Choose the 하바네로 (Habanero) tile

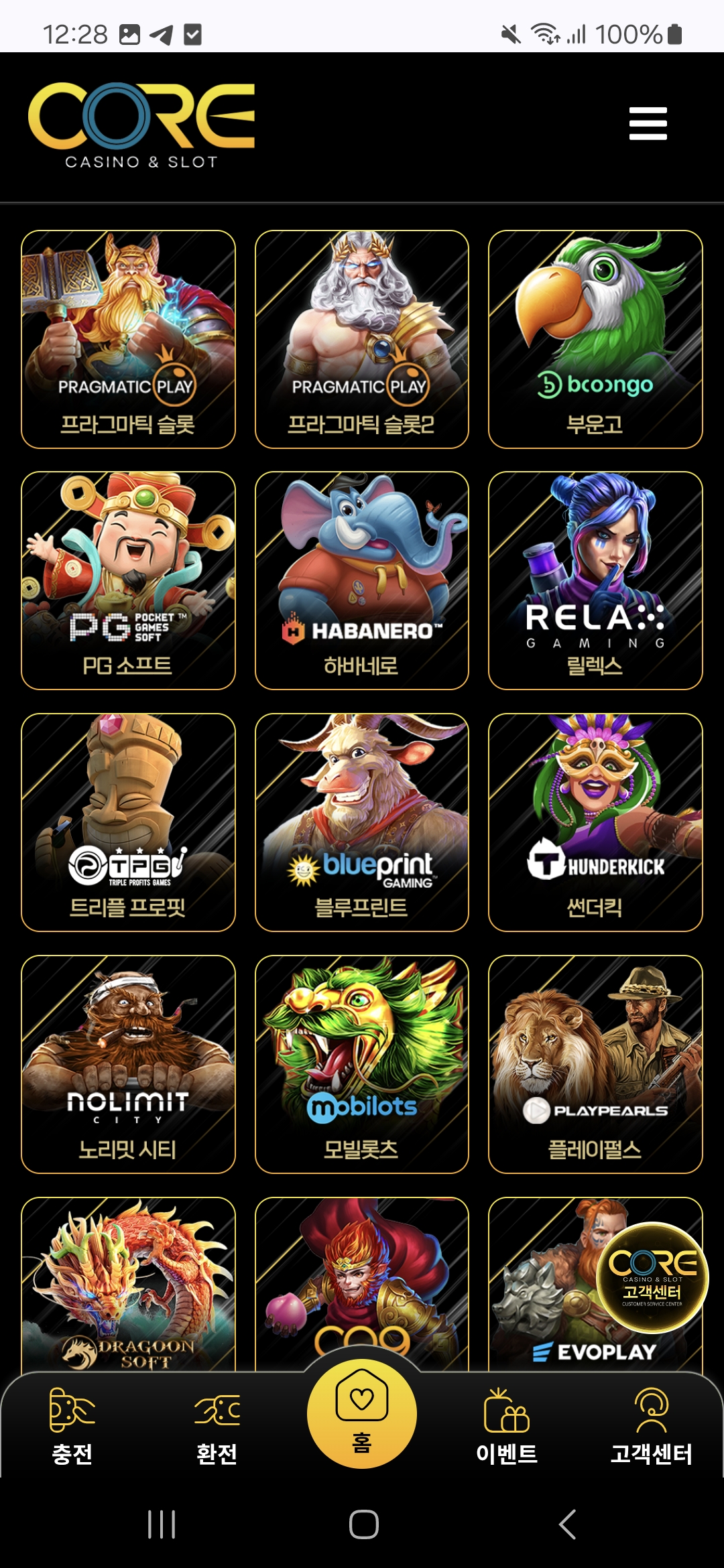pyautogui.click(x=361, y=580)
